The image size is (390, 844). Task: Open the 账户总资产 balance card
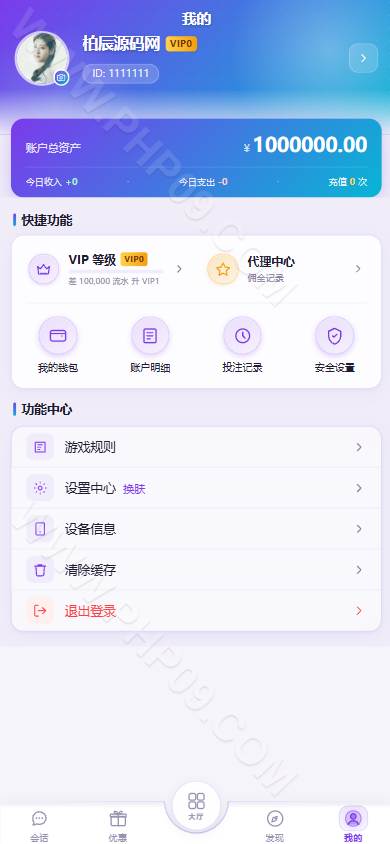tap(196, 158)
